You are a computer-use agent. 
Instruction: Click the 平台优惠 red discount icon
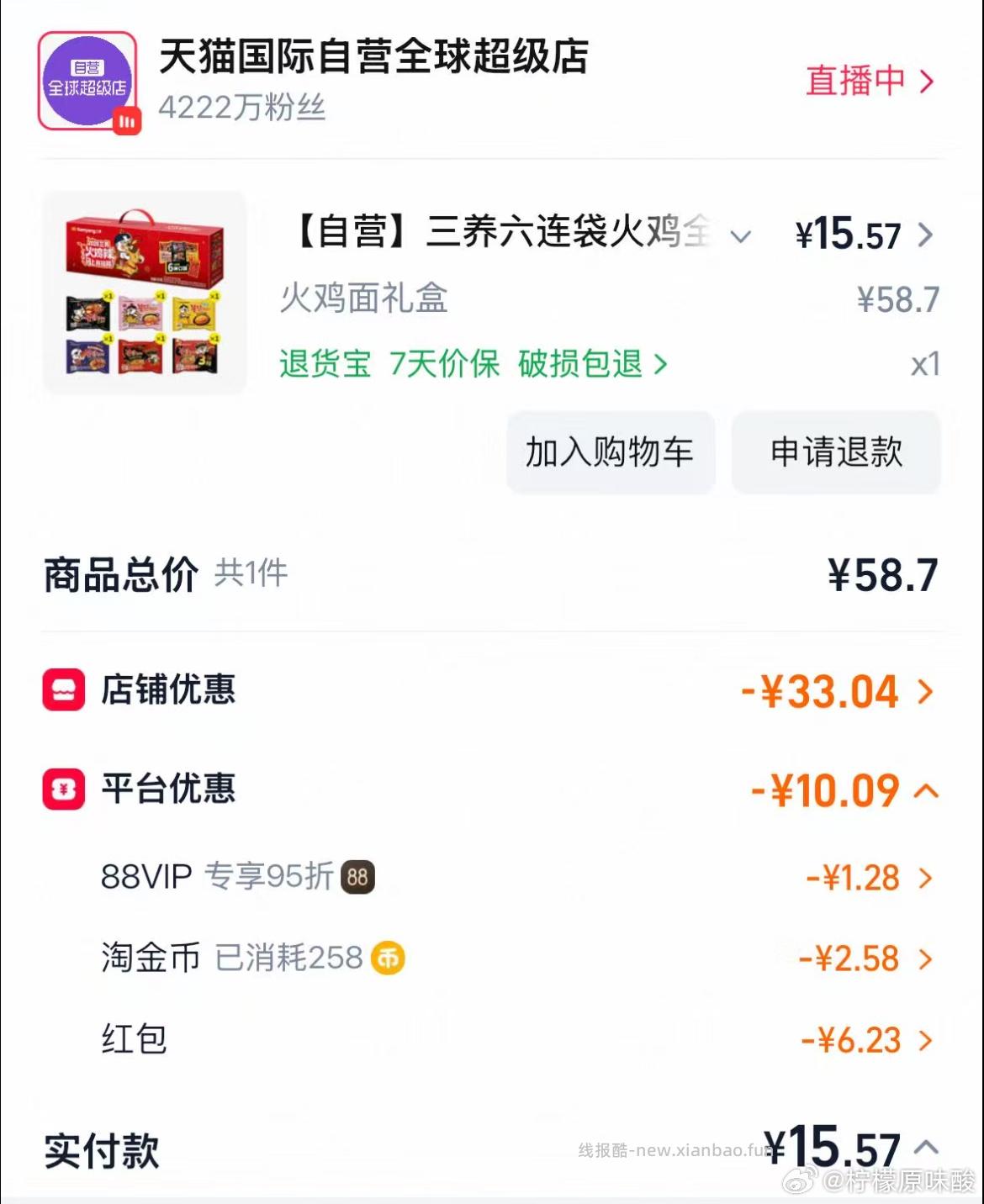[64, 789]
